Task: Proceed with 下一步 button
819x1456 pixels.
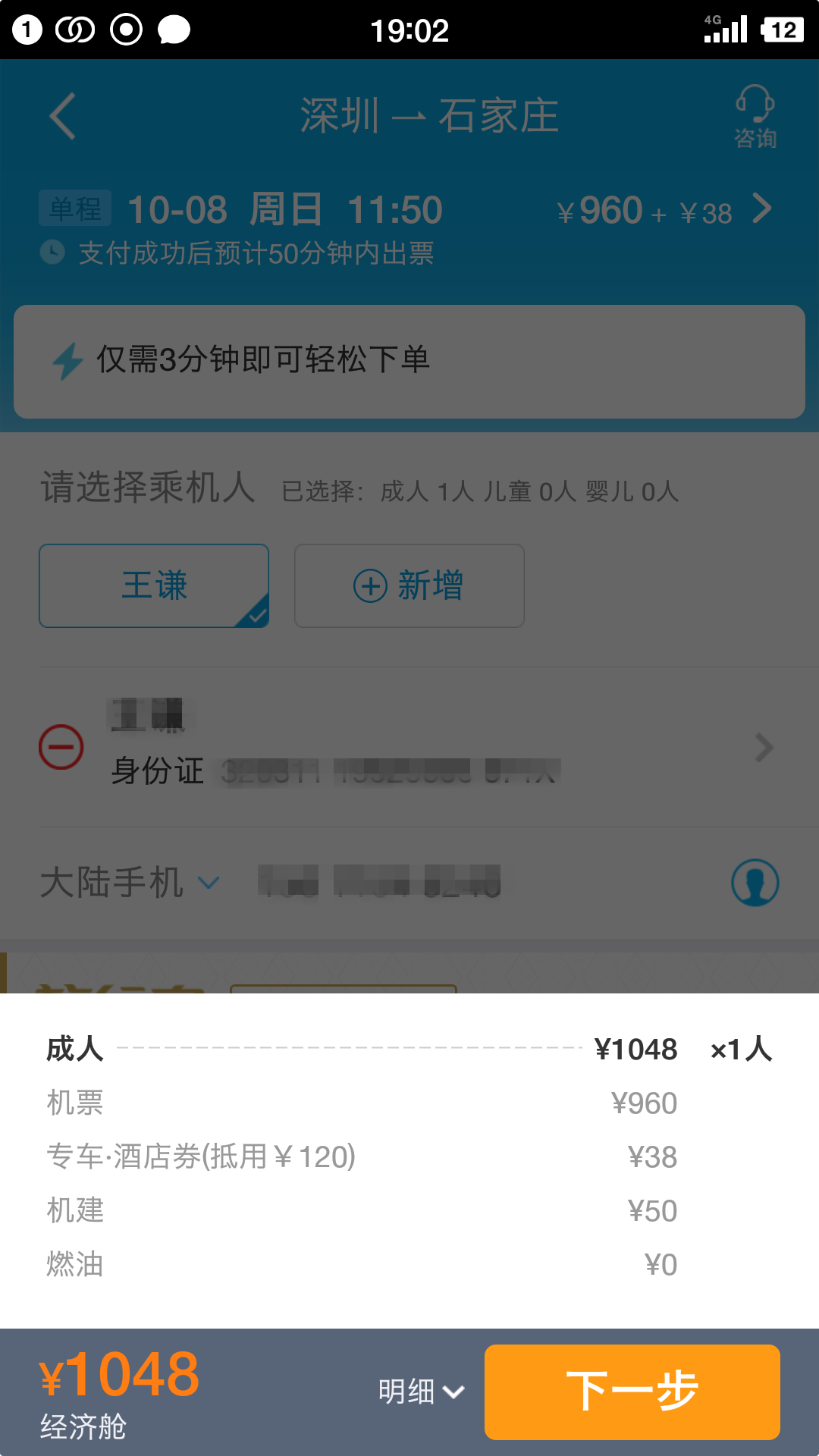Action: [x=632, y=1392]
